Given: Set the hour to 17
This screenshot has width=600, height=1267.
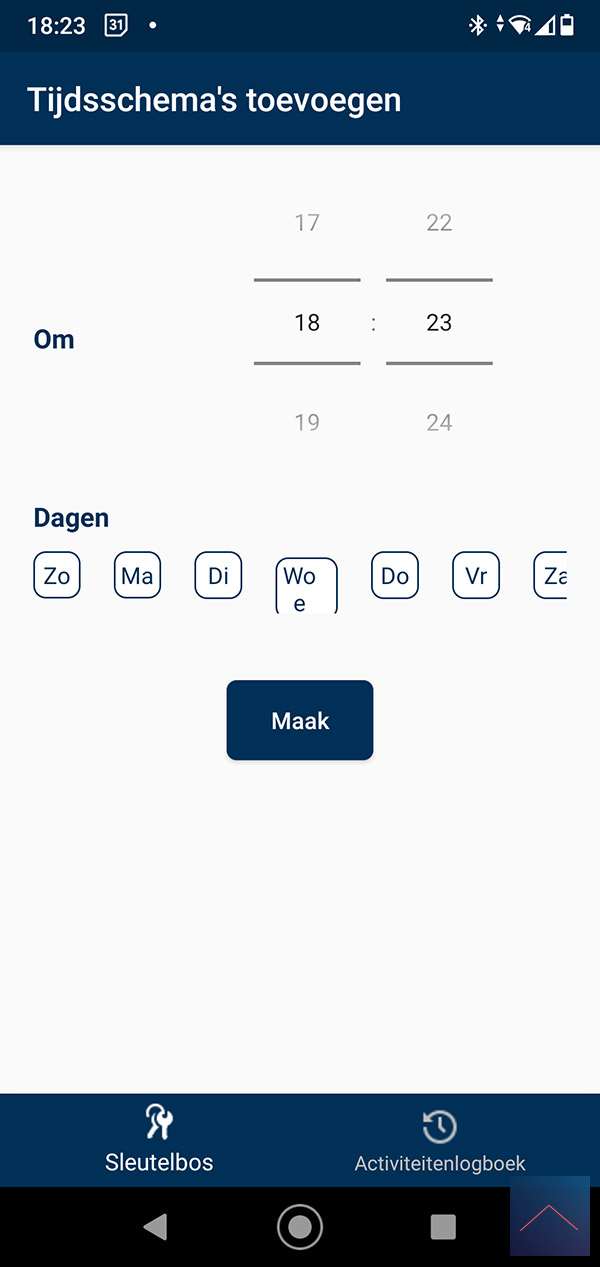Looking at the screenshot, I should (307, 222).
